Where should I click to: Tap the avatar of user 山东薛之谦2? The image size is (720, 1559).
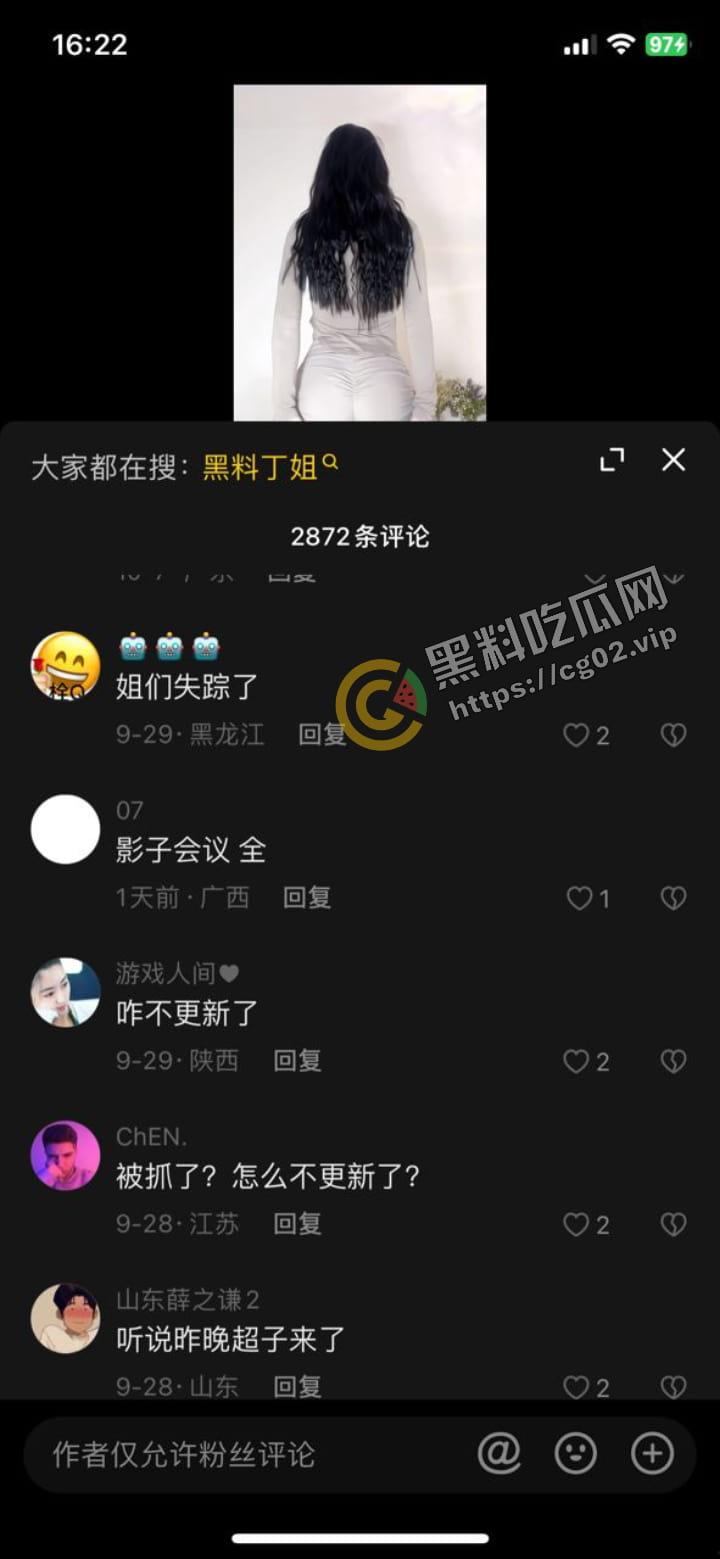[65, 1318]
